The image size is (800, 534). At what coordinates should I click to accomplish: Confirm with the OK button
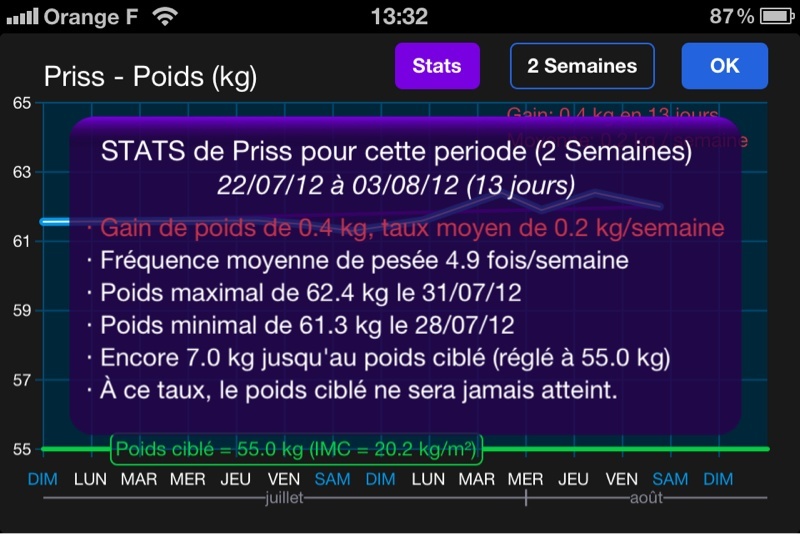[x=724, y=66]
